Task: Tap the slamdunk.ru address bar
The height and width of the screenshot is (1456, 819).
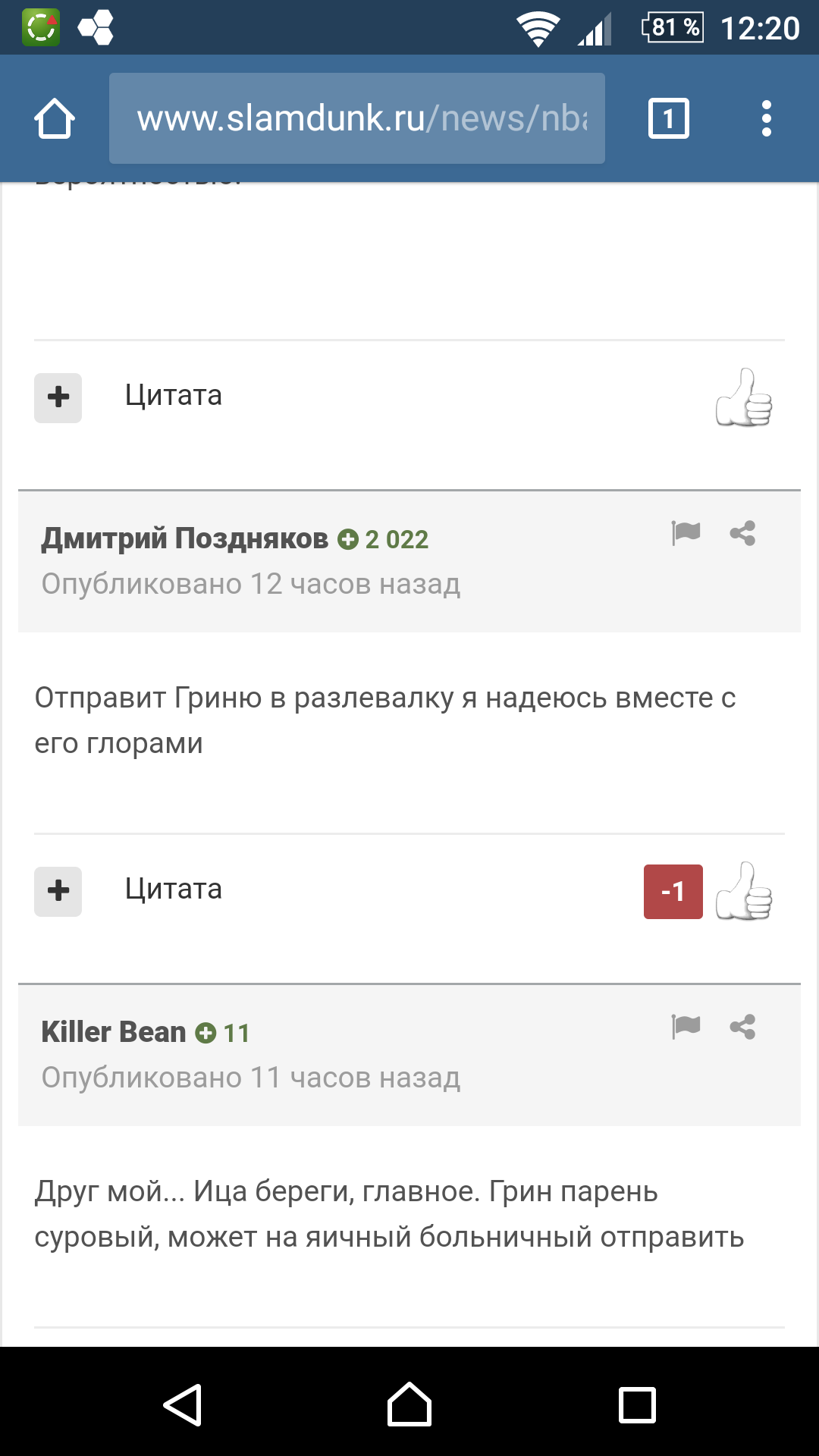Action: [357, 118]
